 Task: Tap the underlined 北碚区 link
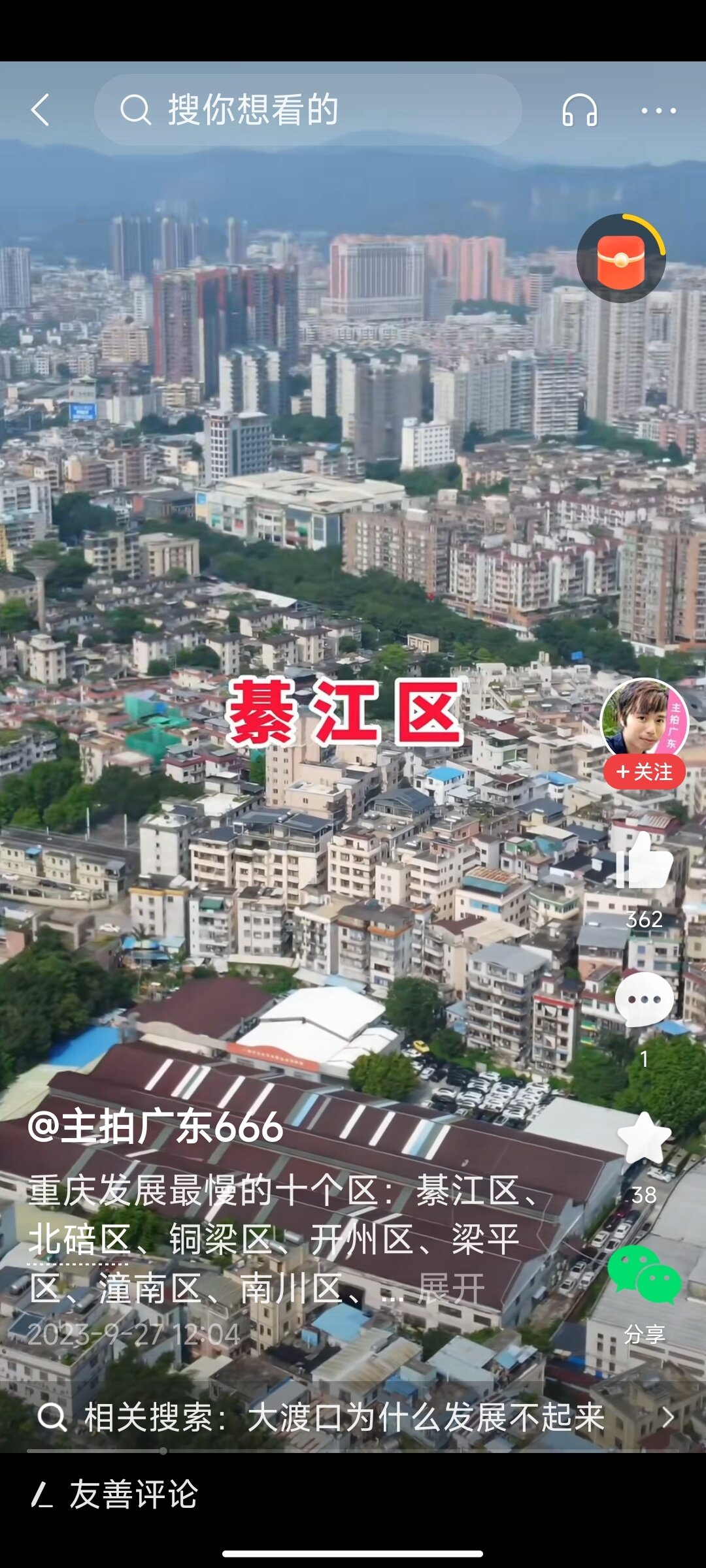(78, 1240)
